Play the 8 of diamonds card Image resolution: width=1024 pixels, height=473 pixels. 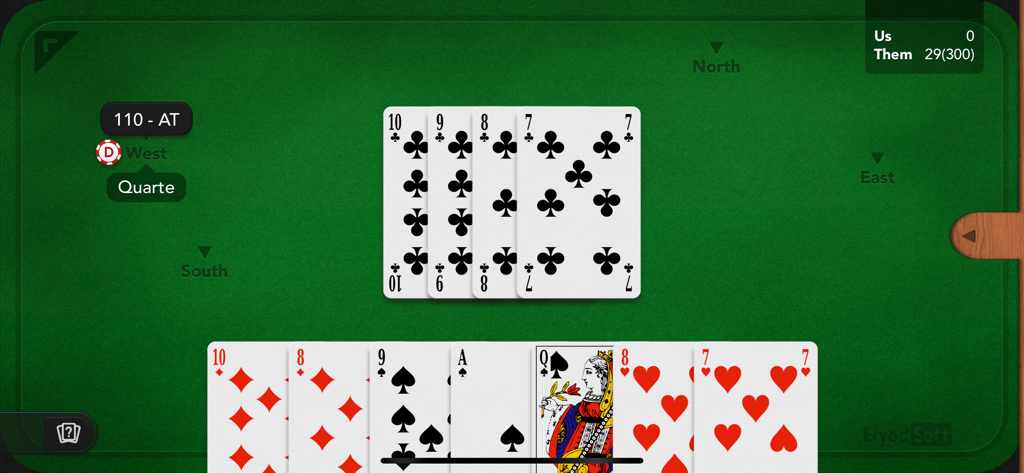pyautogui.click(x=327, y=410)
